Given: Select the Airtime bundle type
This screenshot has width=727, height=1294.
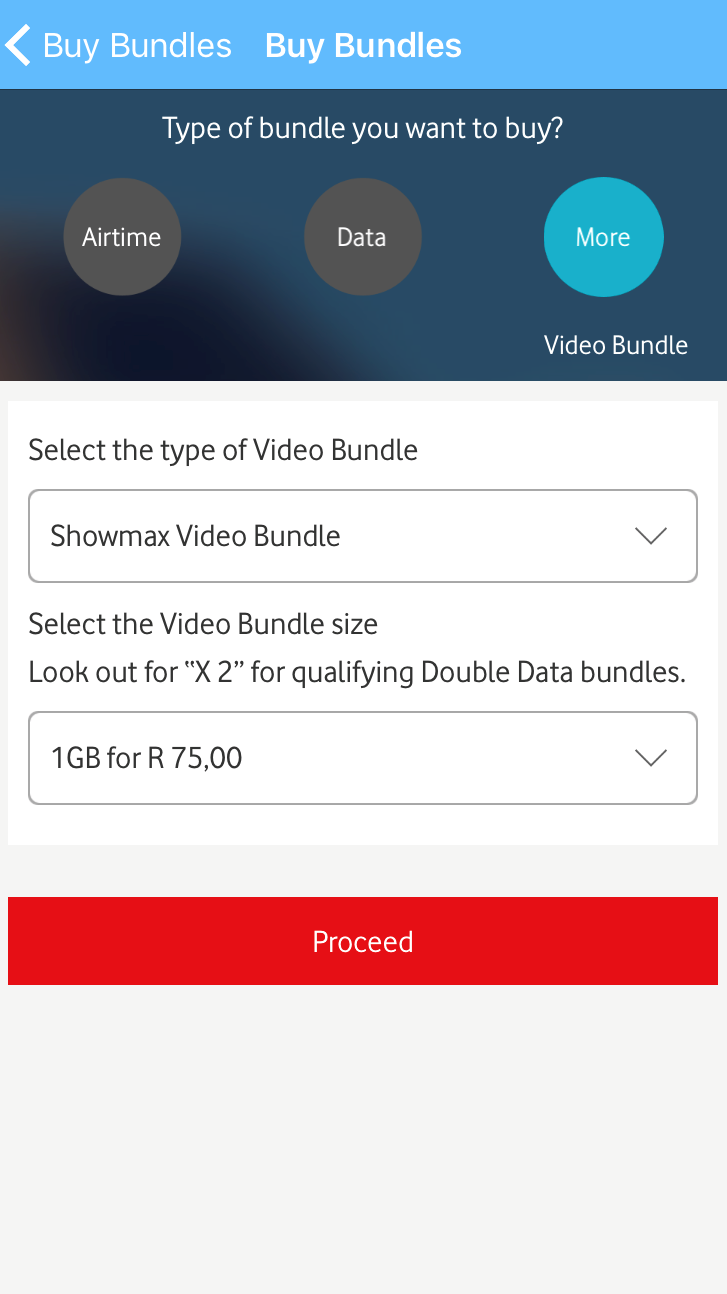Looking at the screenshot, I should click(122, 237).
